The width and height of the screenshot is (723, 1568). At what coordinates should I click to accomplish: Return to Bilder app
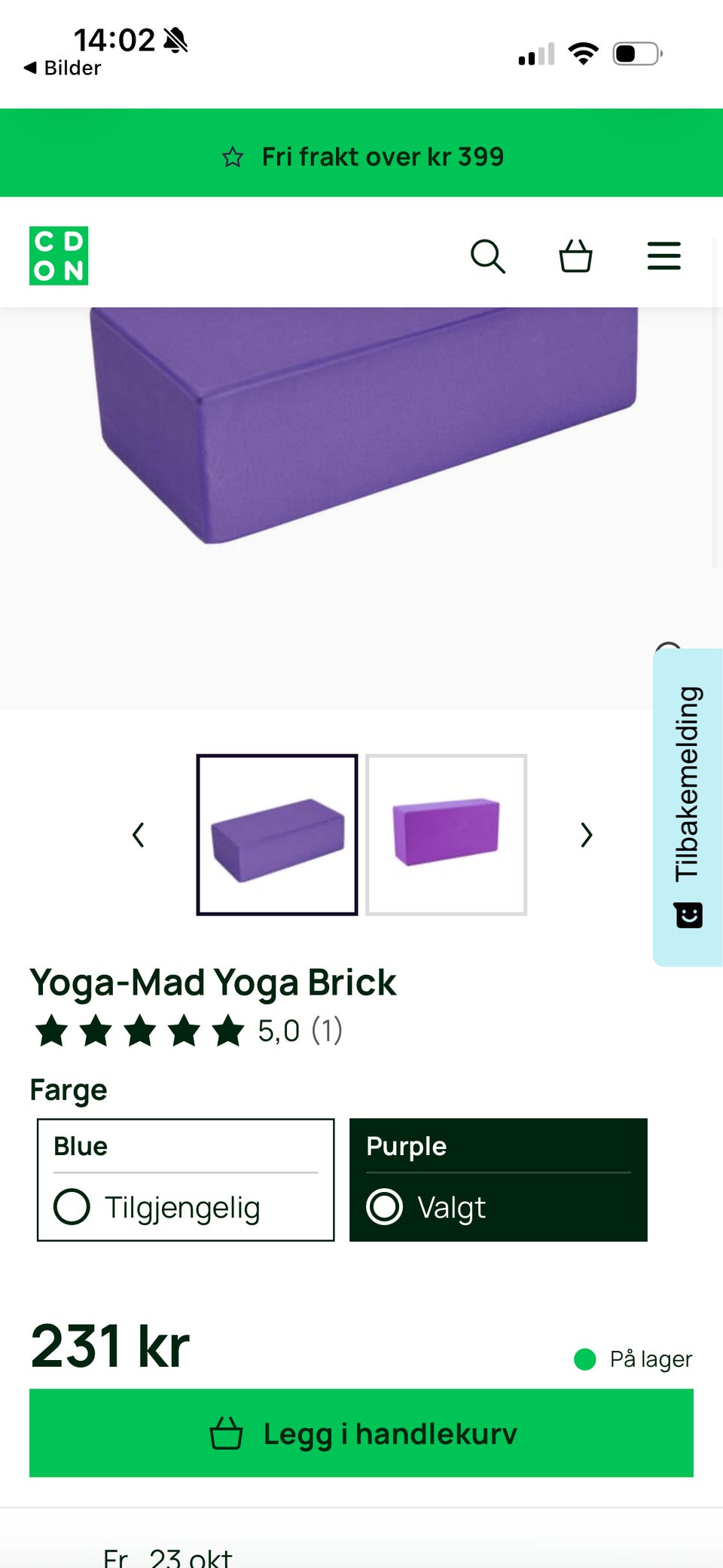63,68
